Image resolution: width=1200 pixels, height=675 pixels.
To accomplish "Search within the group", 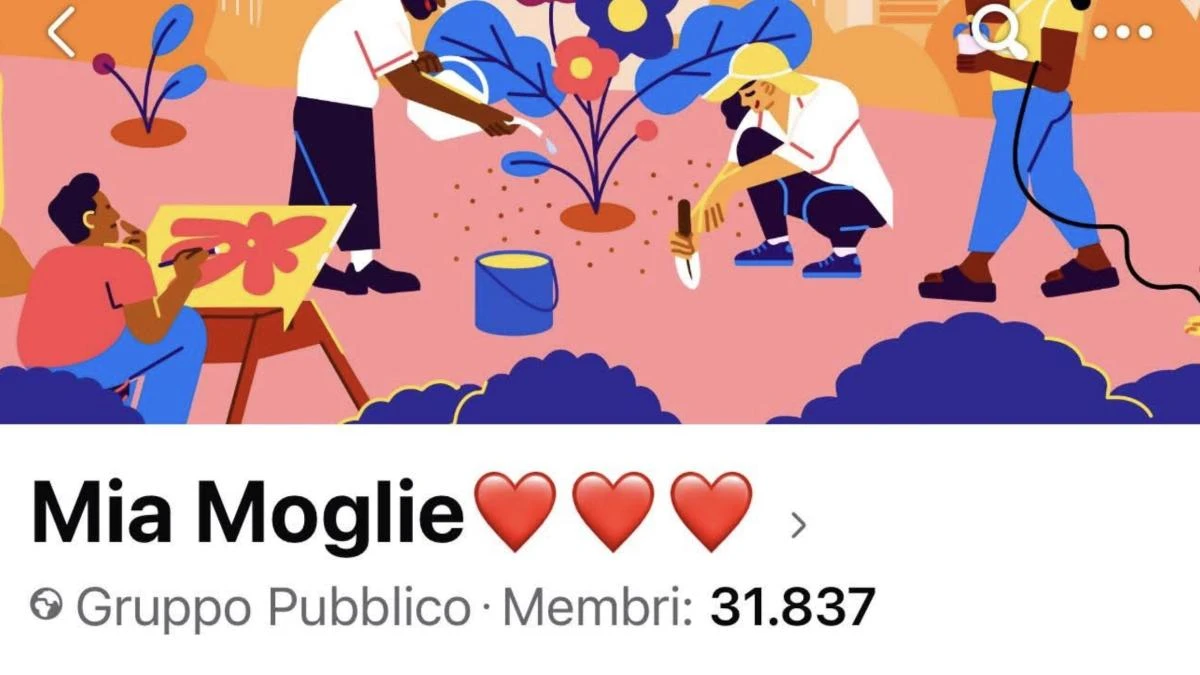I will (x=998, y=30).
